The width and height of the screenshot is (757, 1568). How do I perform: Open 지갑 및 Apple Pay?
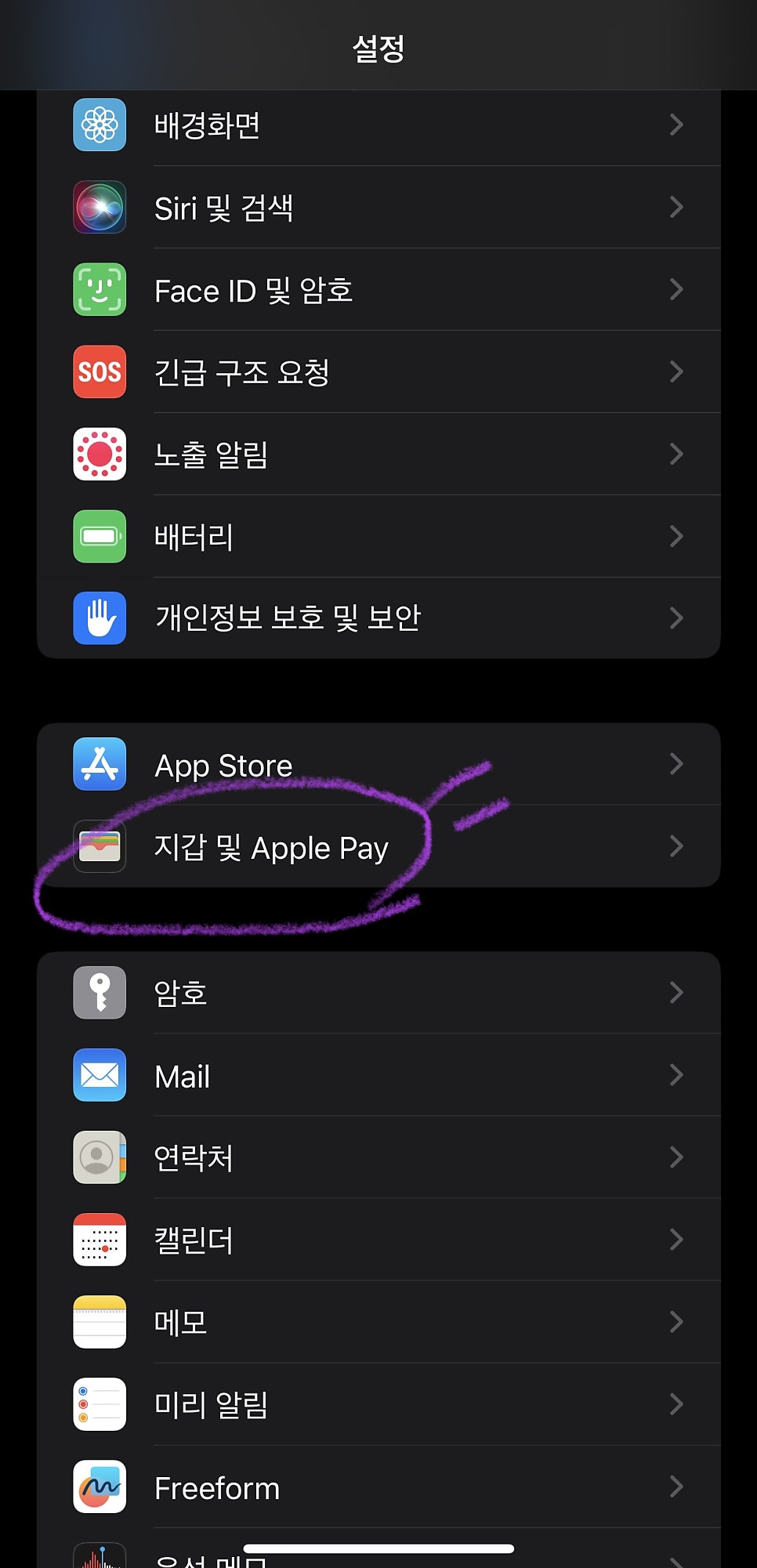point(378,847)
